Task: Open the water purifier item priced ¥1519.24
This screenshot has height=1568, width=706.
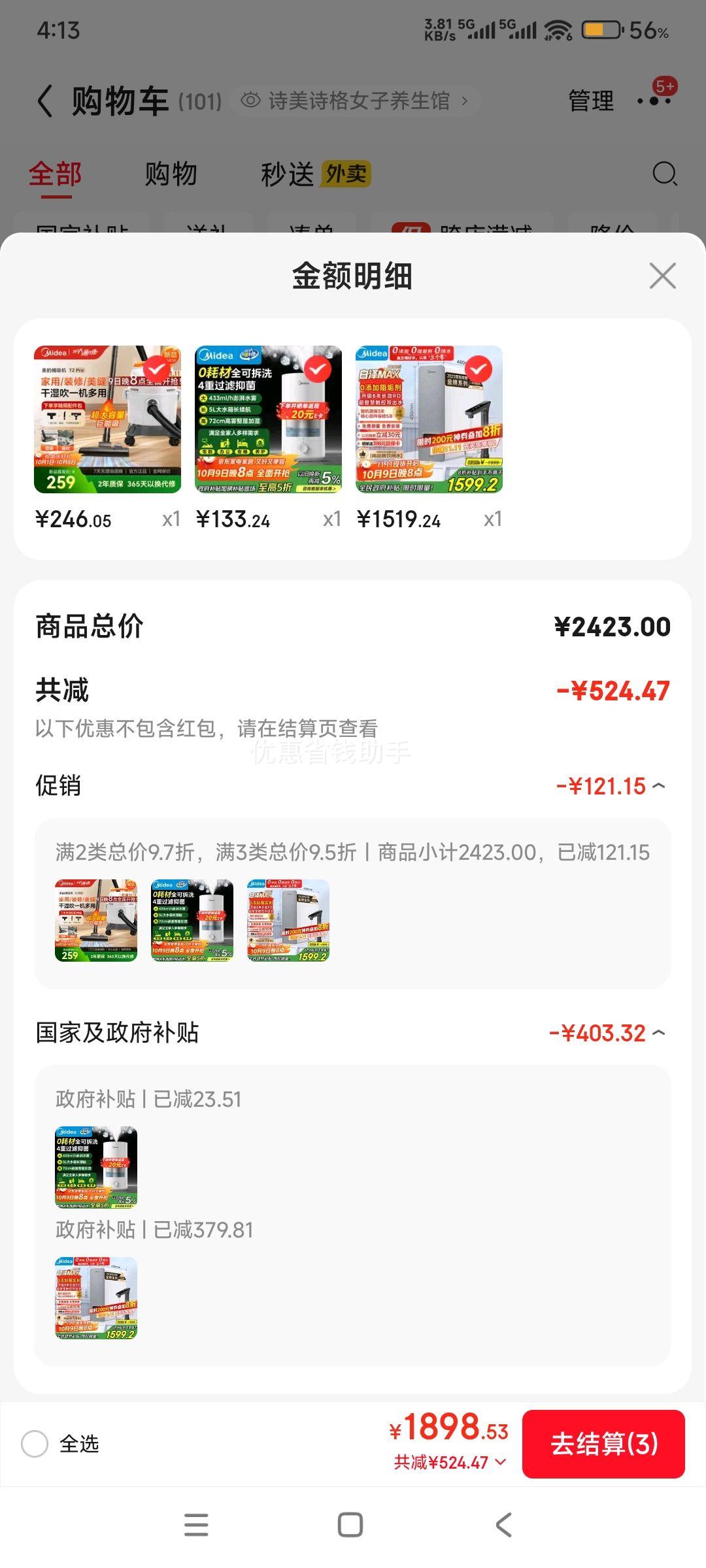Action: 429,419
